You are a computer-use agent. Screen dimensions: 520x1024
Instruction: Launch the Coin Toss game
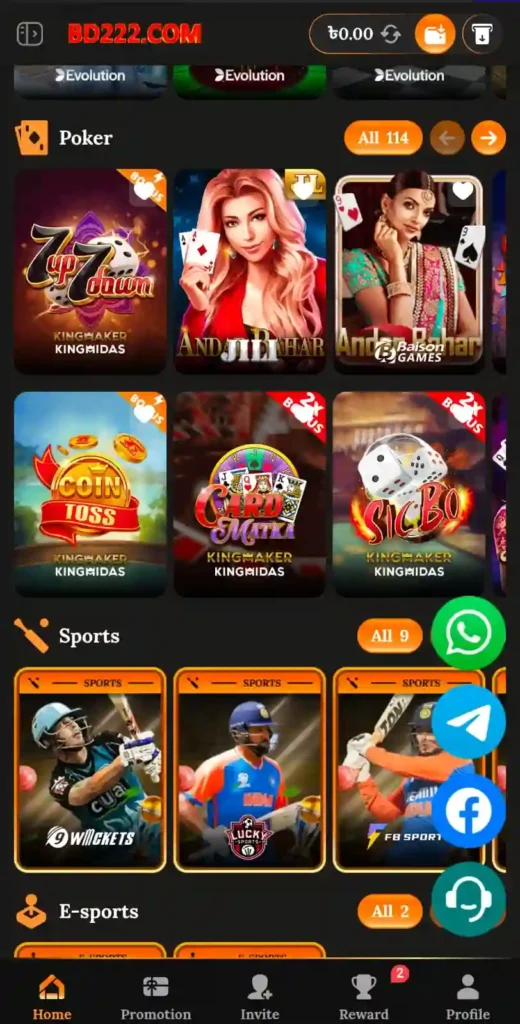[x=90, y=494]
